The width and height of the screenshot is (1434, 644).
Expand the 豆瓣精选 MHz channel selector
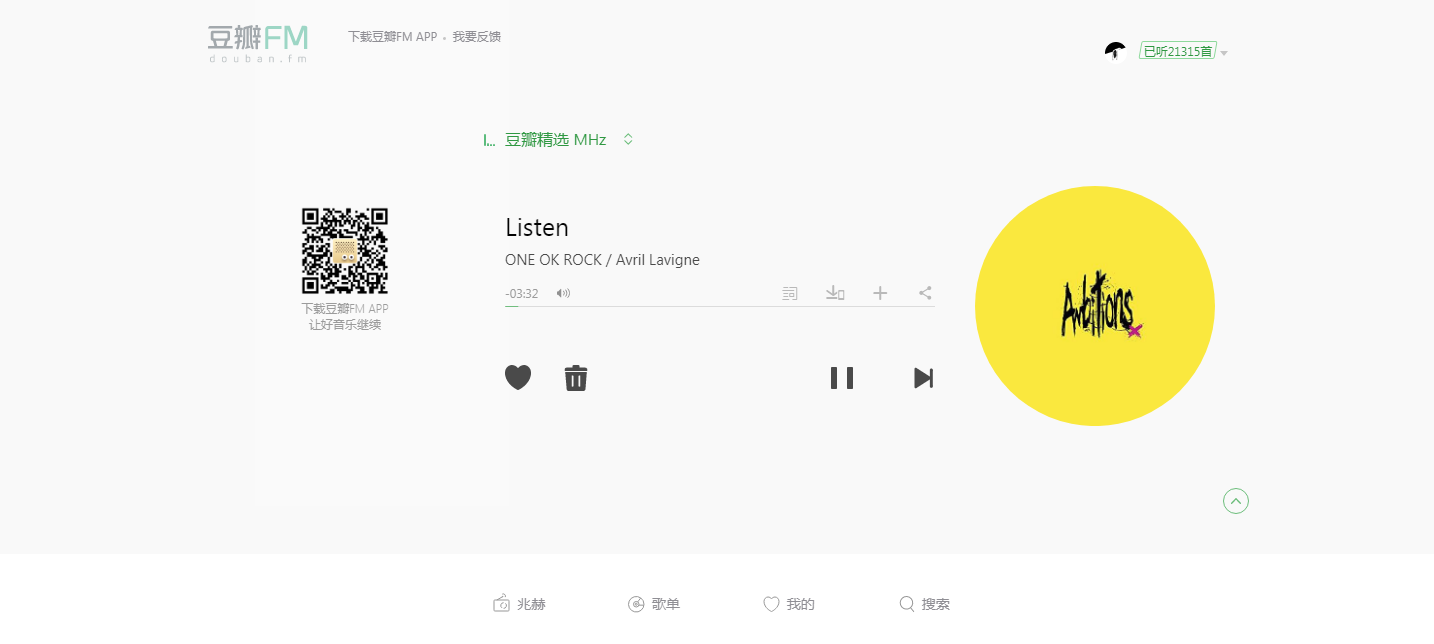click(x=628, y=139)
